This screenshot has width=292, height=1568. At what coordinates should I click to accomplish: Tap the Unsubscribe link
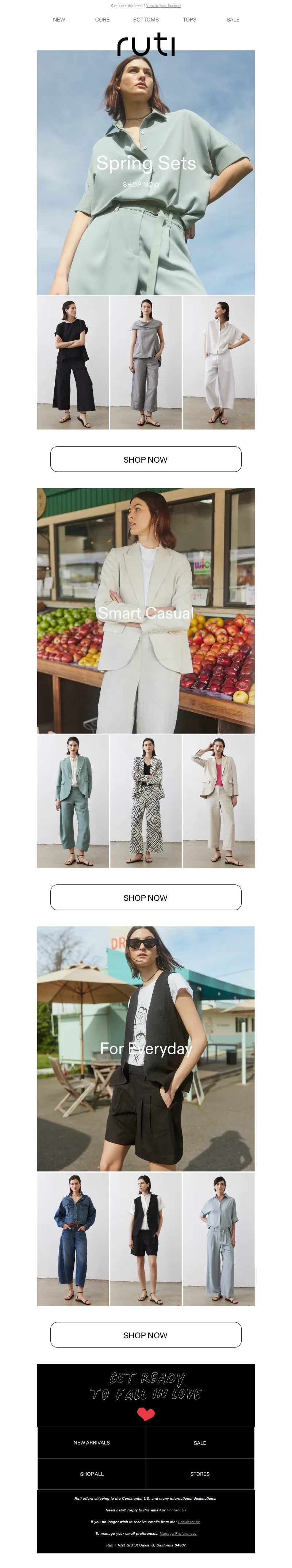[x=189, y=1522]
